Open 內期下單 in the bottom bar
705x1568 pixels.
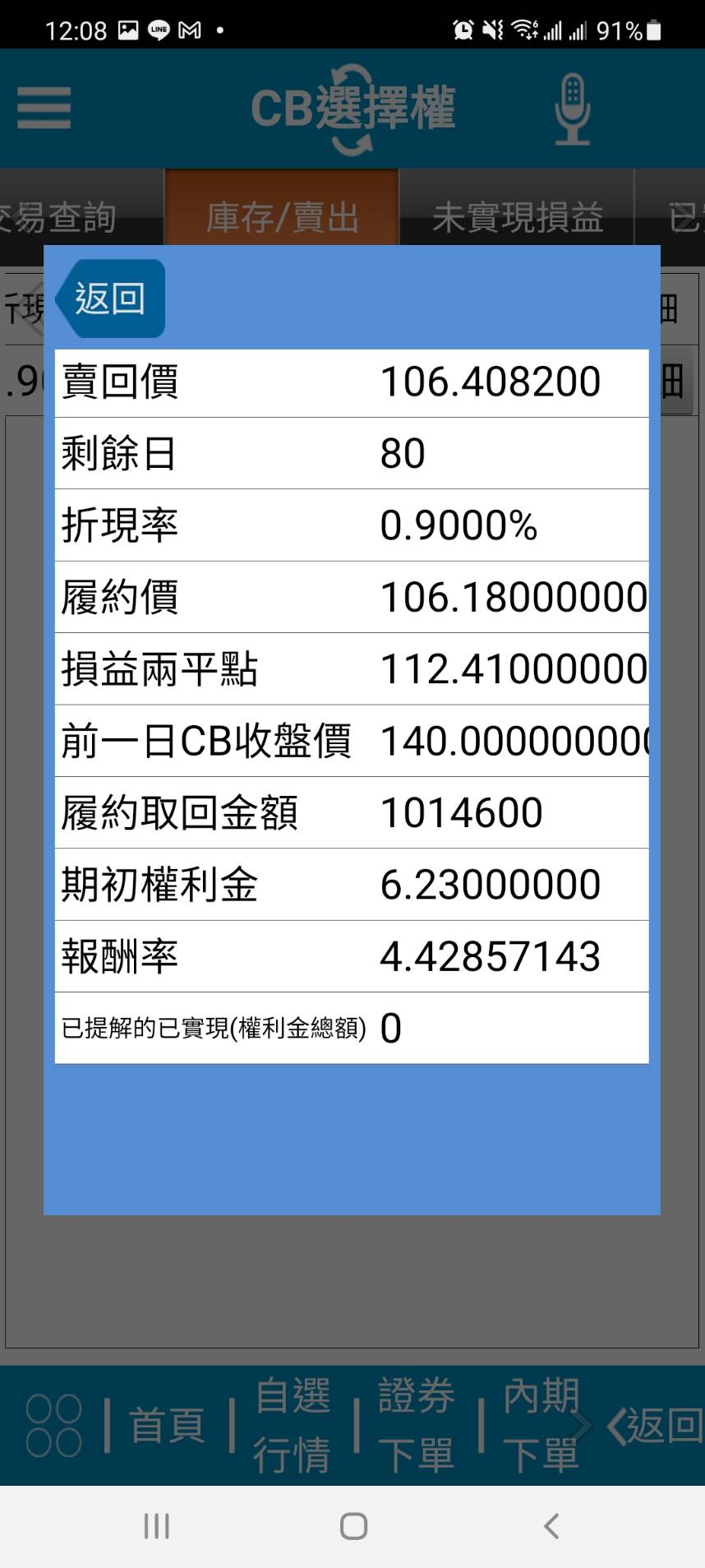541,1425
